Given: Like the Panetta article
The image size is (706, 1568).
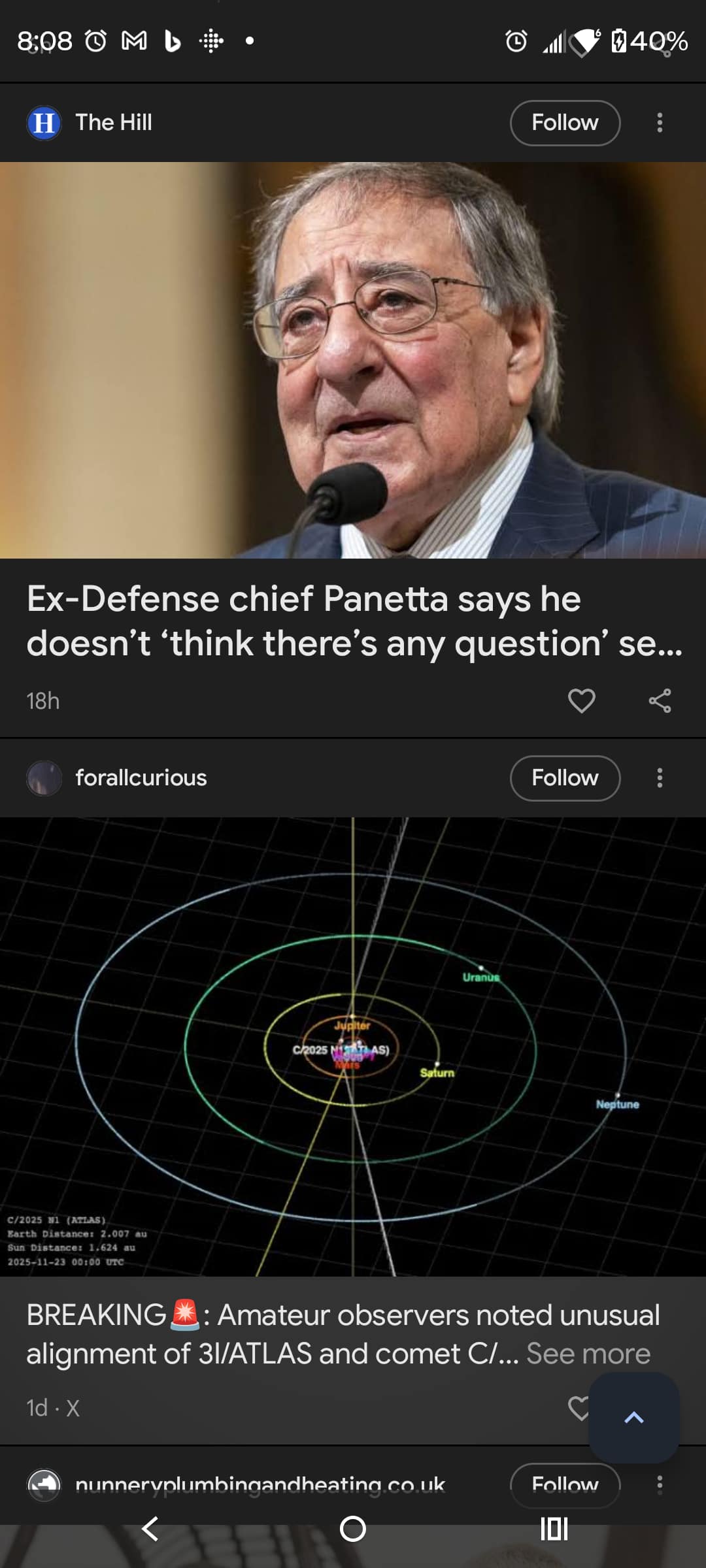Looking at the screenshot, I should [581, 701].
